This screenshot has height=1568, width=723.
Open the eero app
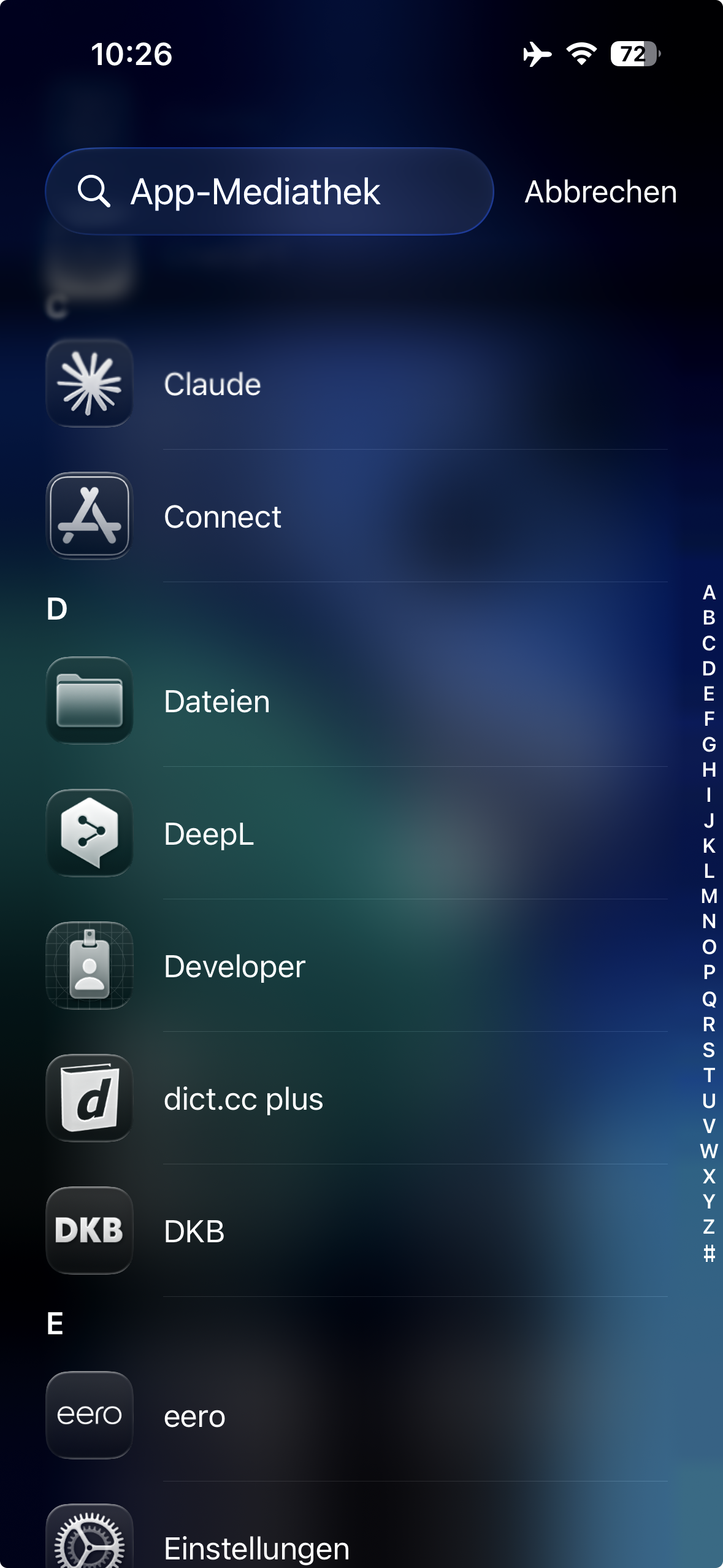coord(357,1415)
